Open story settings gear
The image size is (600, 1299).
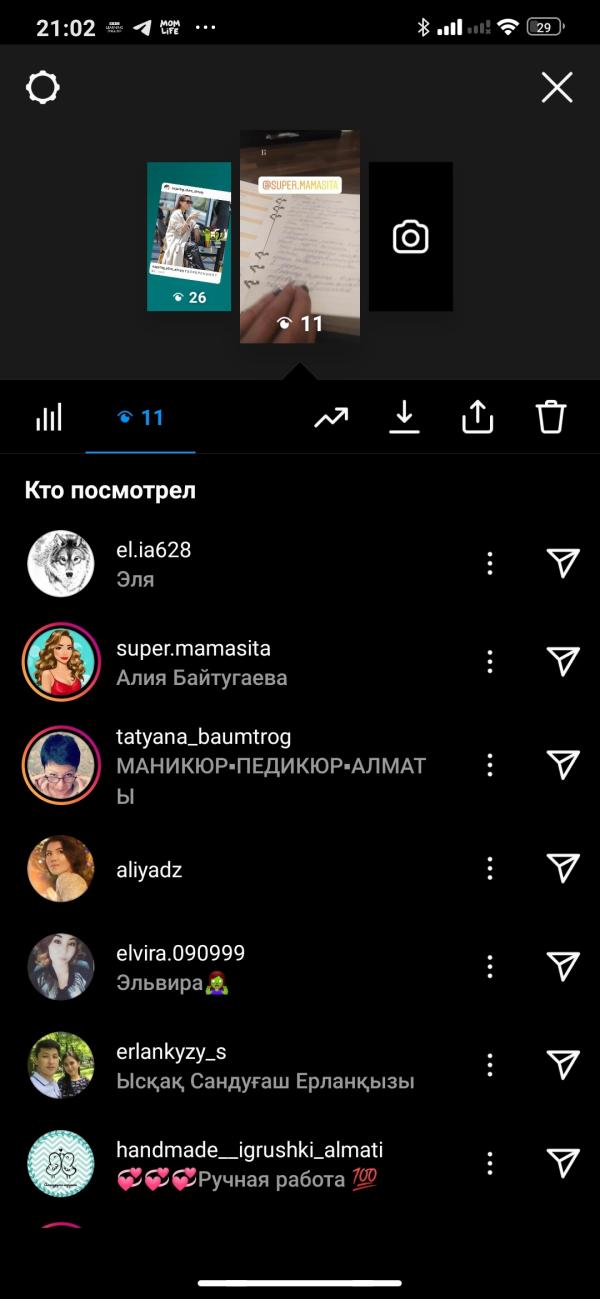(42, 88)
